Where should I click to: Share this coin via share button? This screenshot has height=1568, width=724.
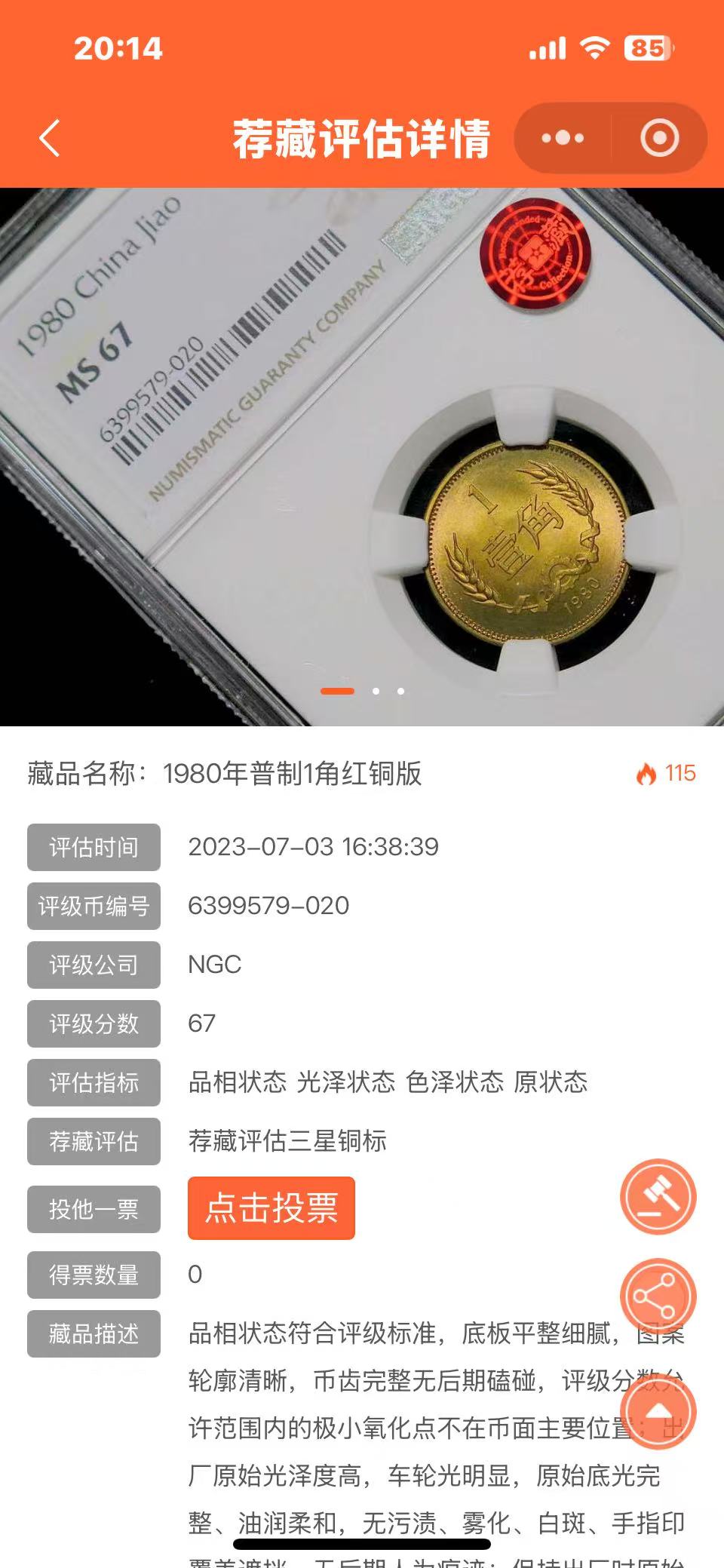(x=658, y=1296)
